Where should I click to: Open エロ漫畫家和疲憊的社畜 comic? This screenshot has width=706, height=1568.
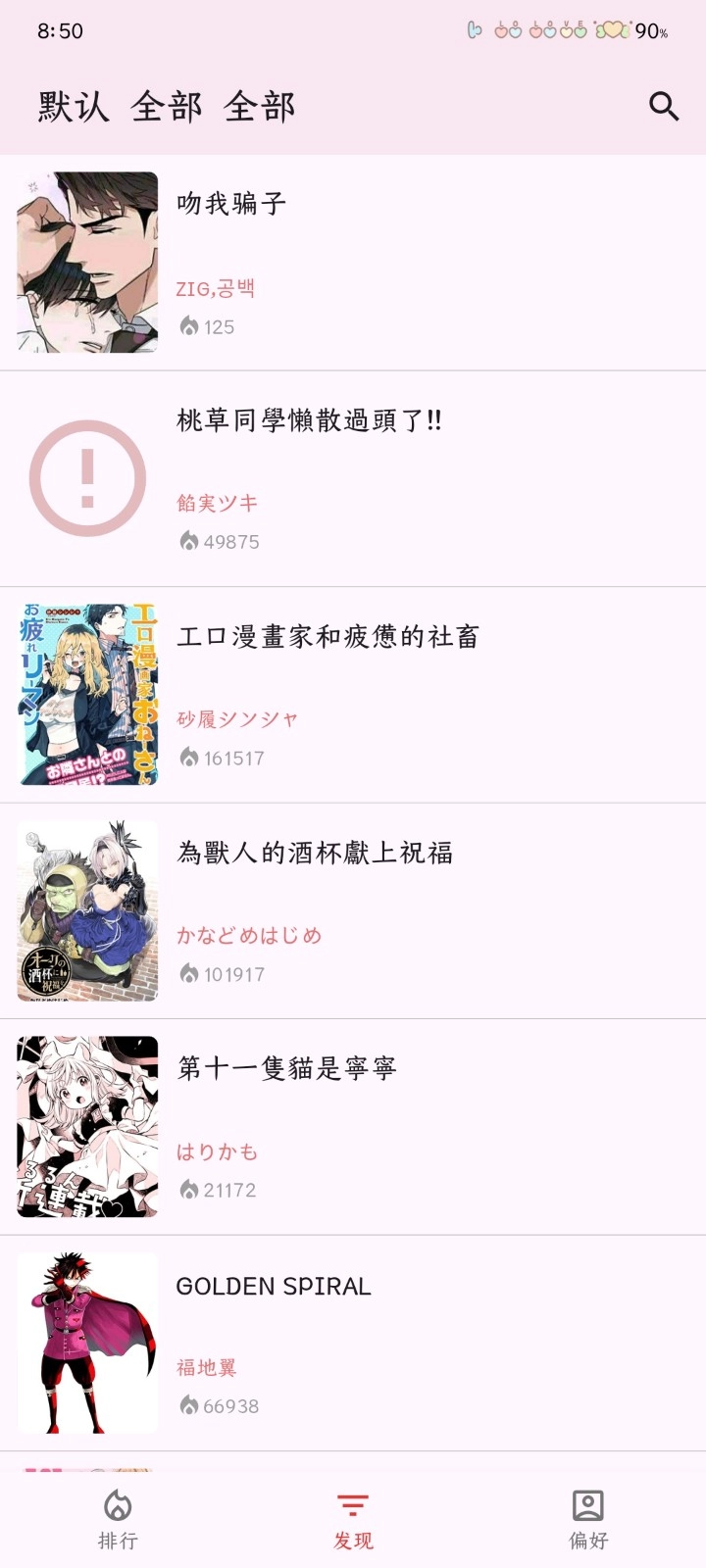[x=353, y=695]
